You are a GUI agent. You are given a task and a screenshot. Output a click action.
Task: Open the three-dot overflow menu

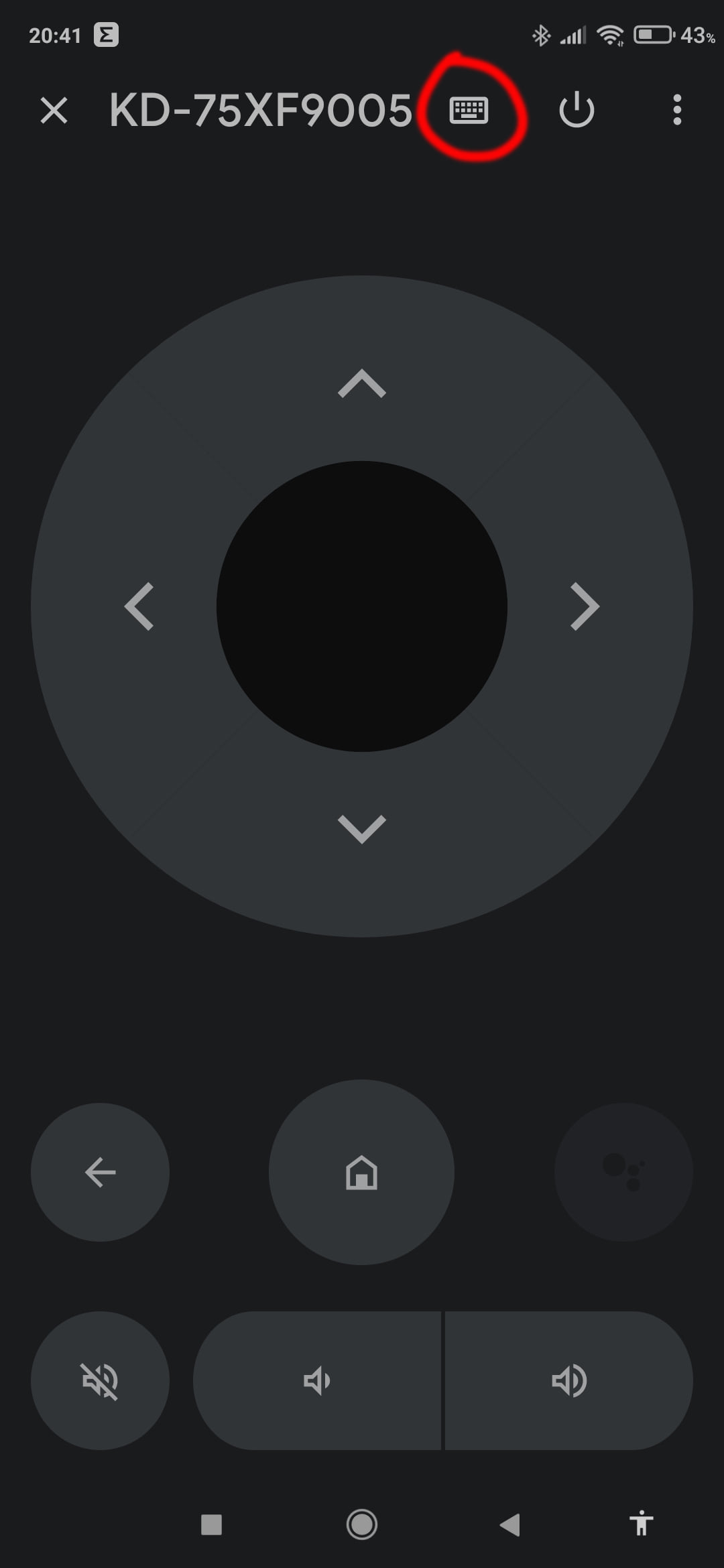[x=677, y=110]
